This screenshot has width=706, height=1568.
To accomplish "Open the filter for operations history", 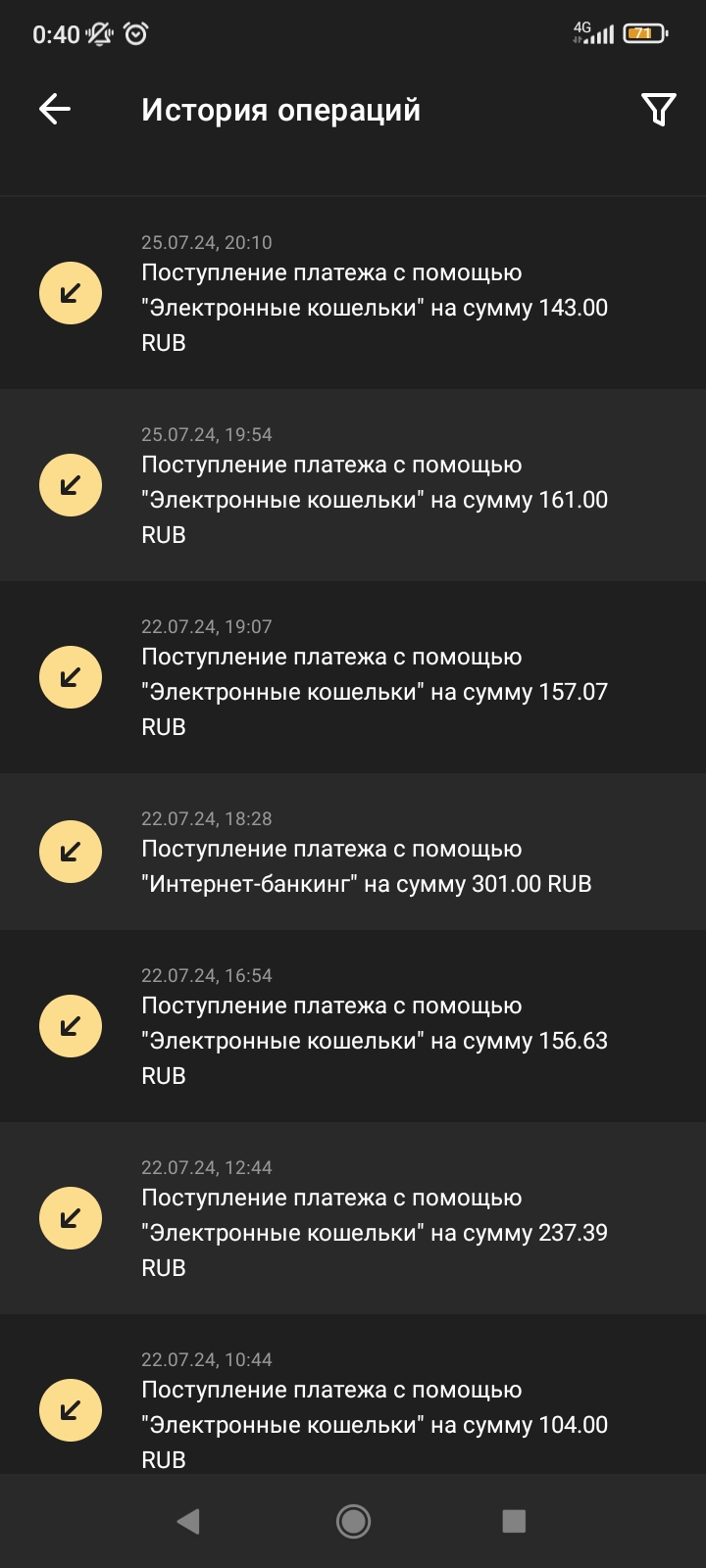I will (658, 110).
